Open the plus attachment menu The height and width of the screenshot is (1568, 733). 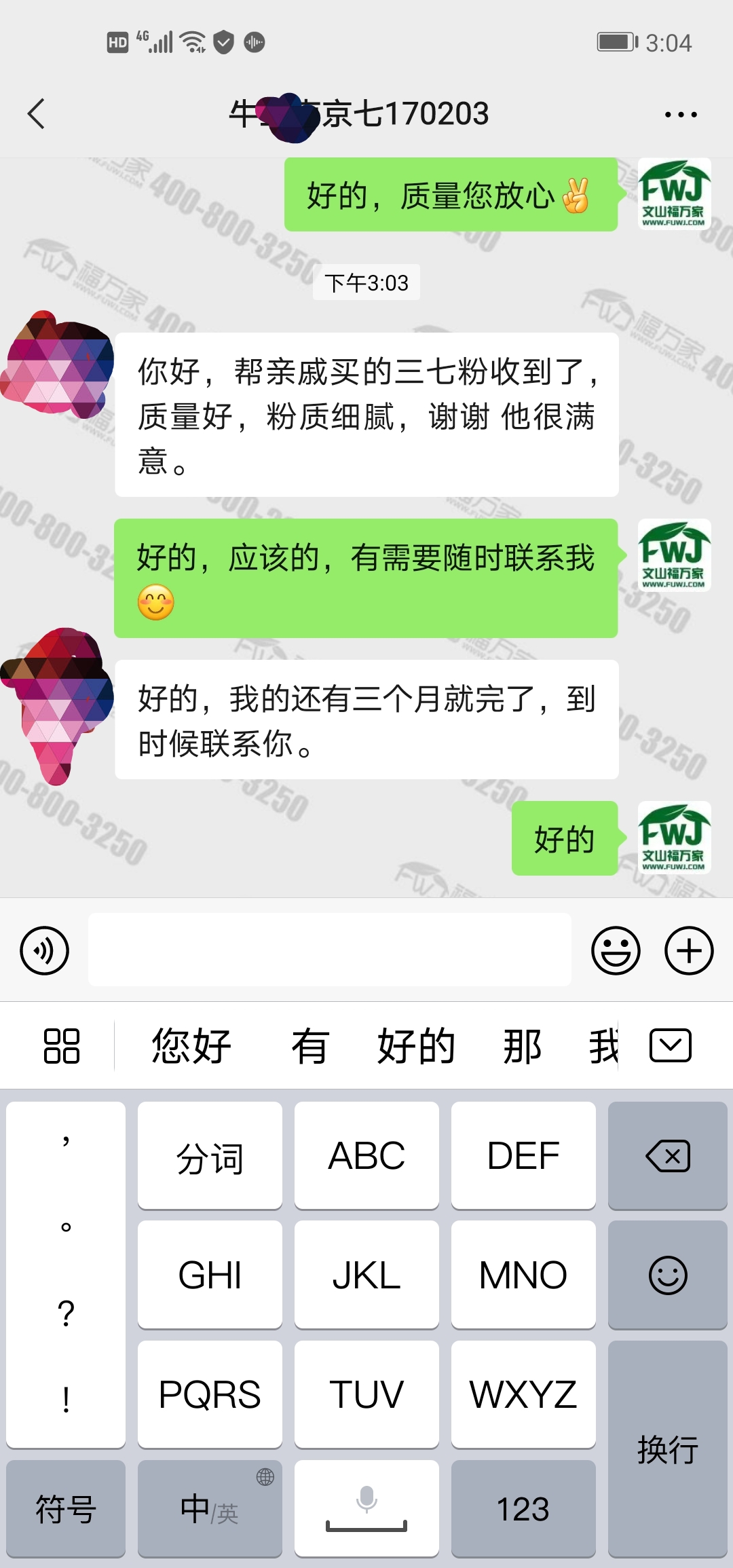click(x=688, y=950)
